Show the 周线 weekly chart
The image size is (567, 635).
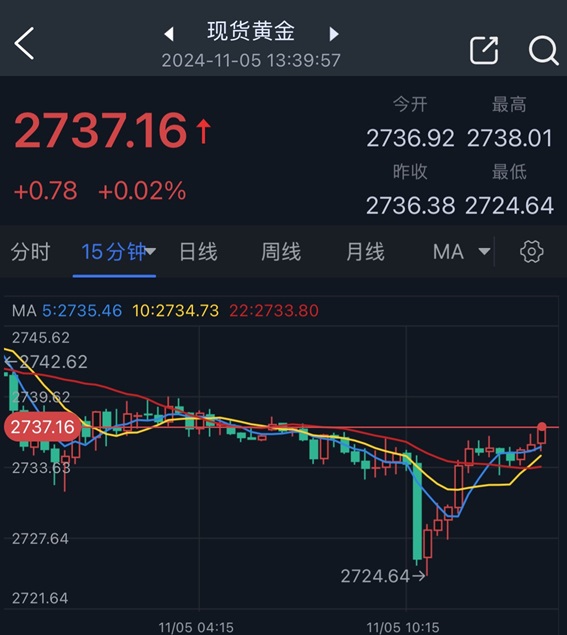tap(281, 252)
